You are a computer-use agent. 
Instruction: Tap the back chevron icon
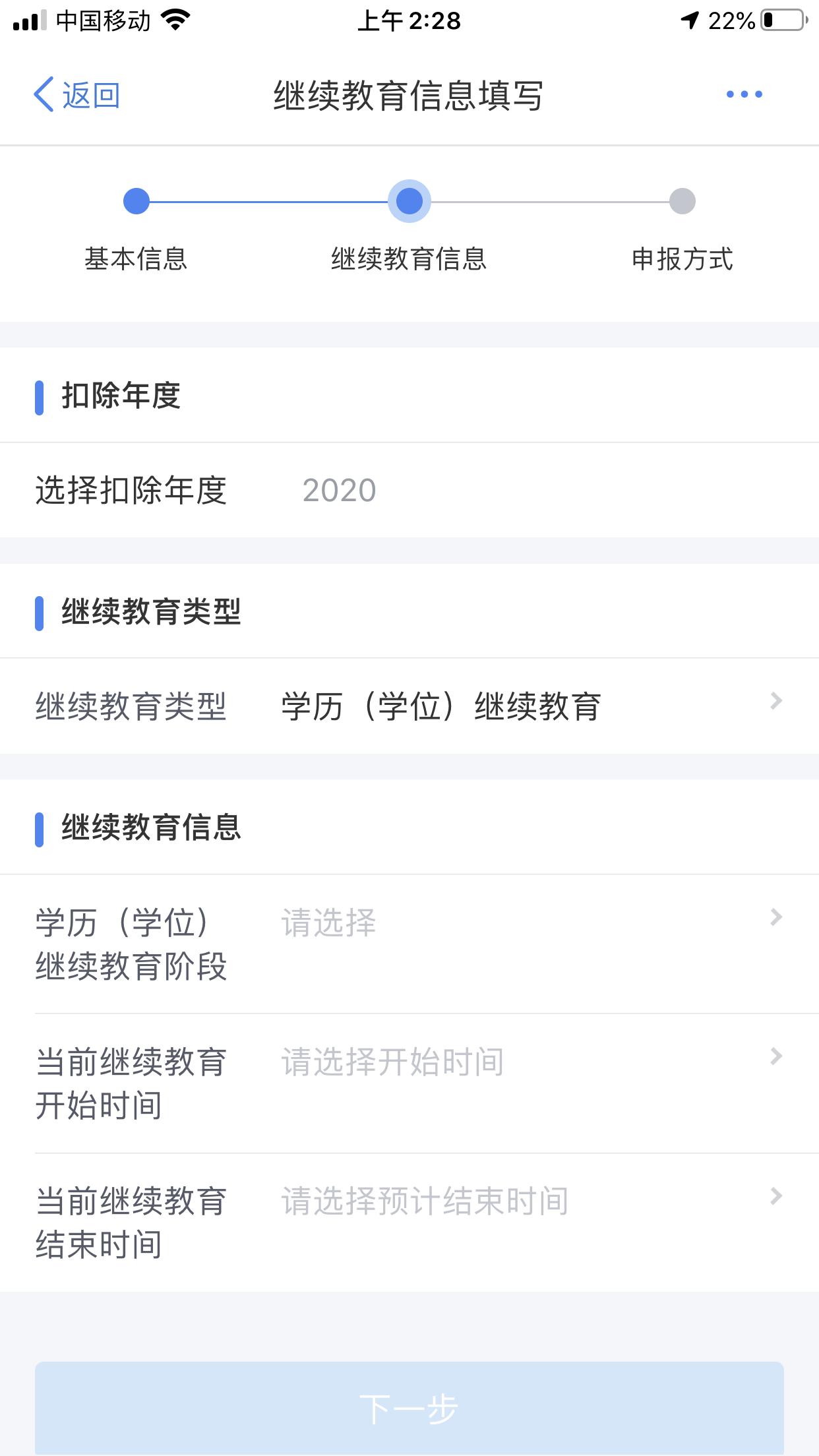tap(44, 94)
